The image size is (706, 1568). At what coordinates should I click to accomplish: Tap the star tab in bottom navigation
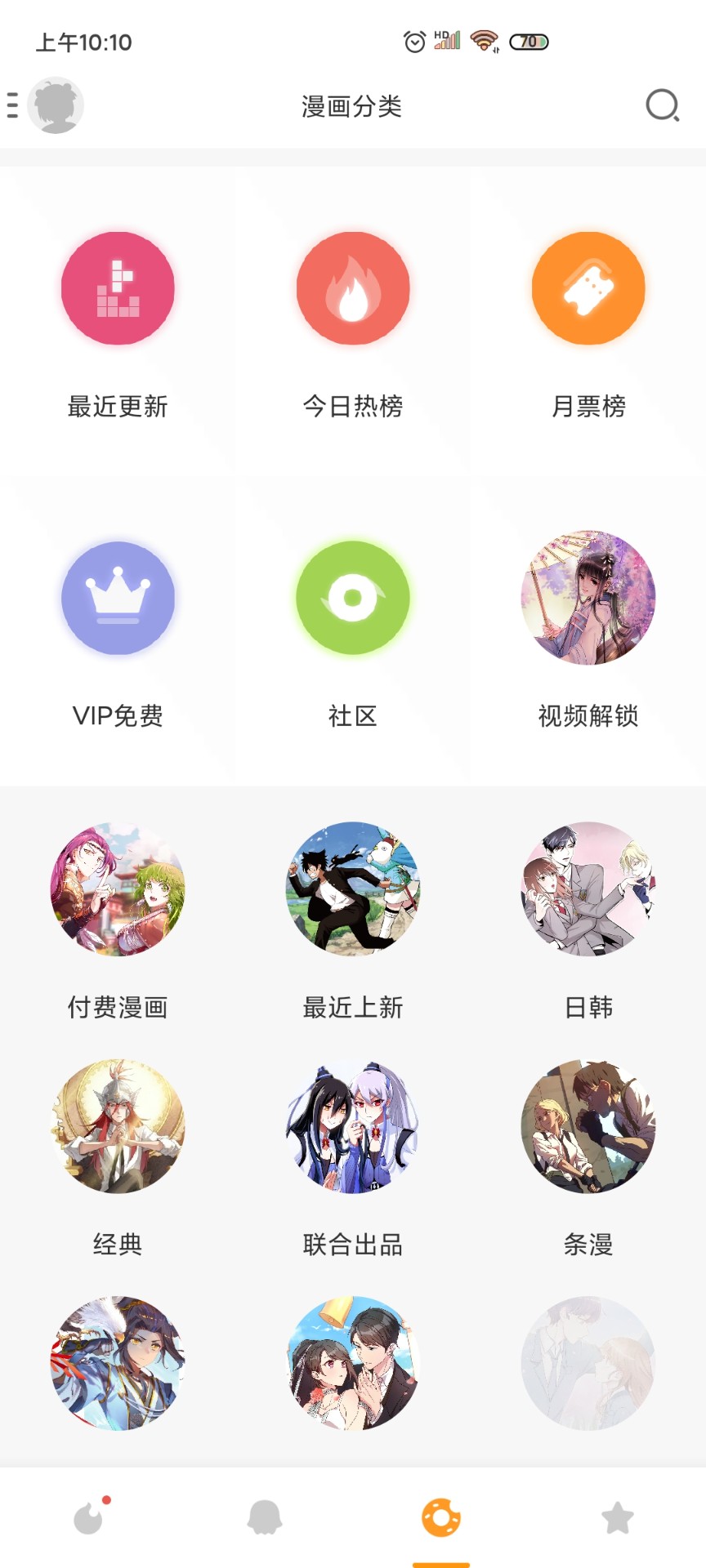click(x=617, y=1517)
